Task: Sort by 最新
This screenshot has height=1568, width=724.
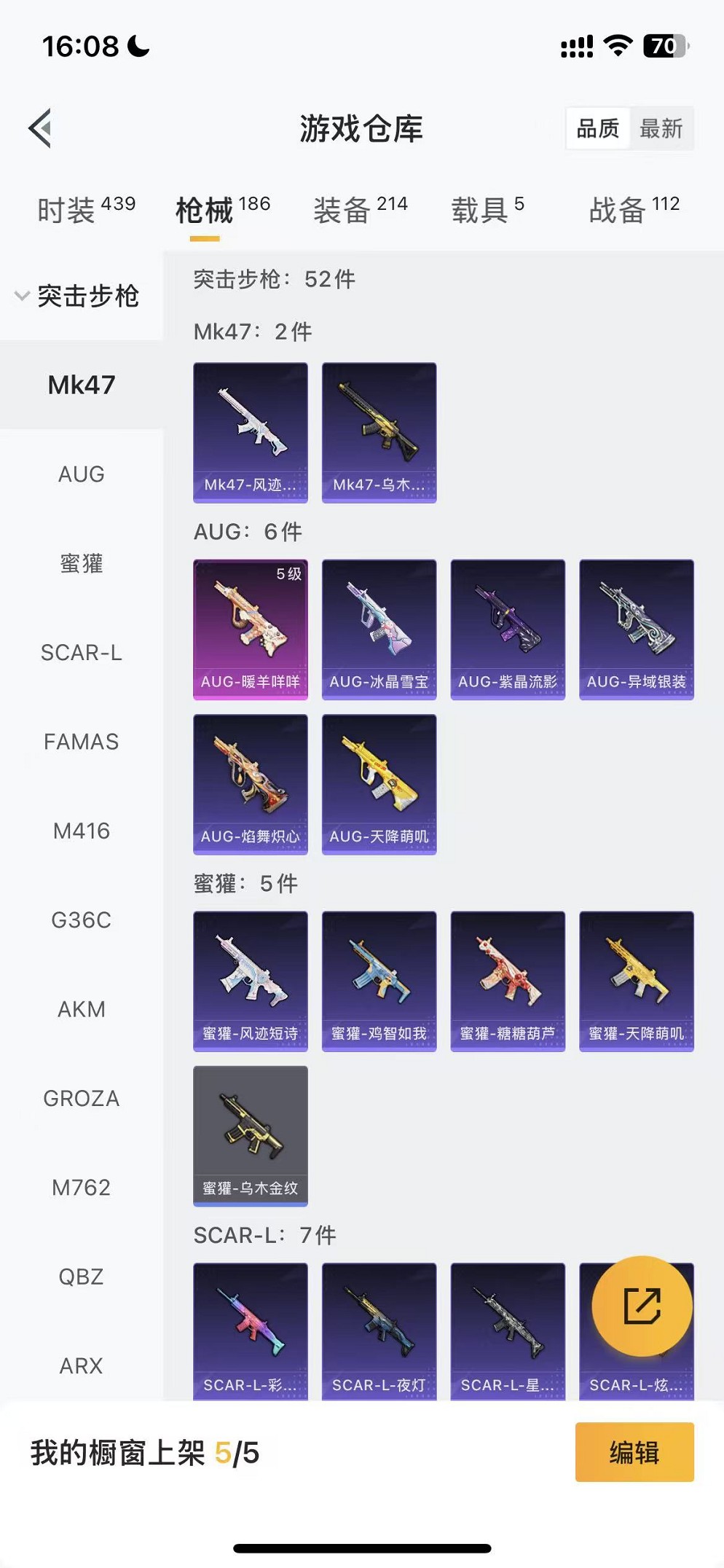Action: (661, 129)
